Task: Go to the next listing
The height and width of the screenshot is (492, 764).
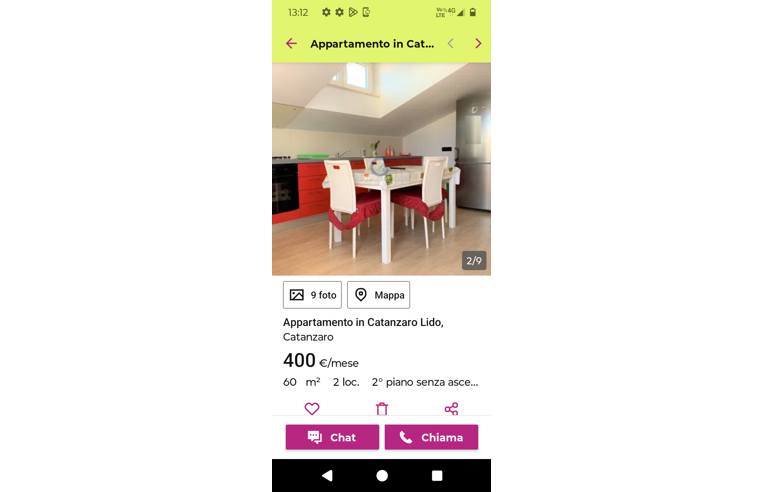Action: pos(478,44)
